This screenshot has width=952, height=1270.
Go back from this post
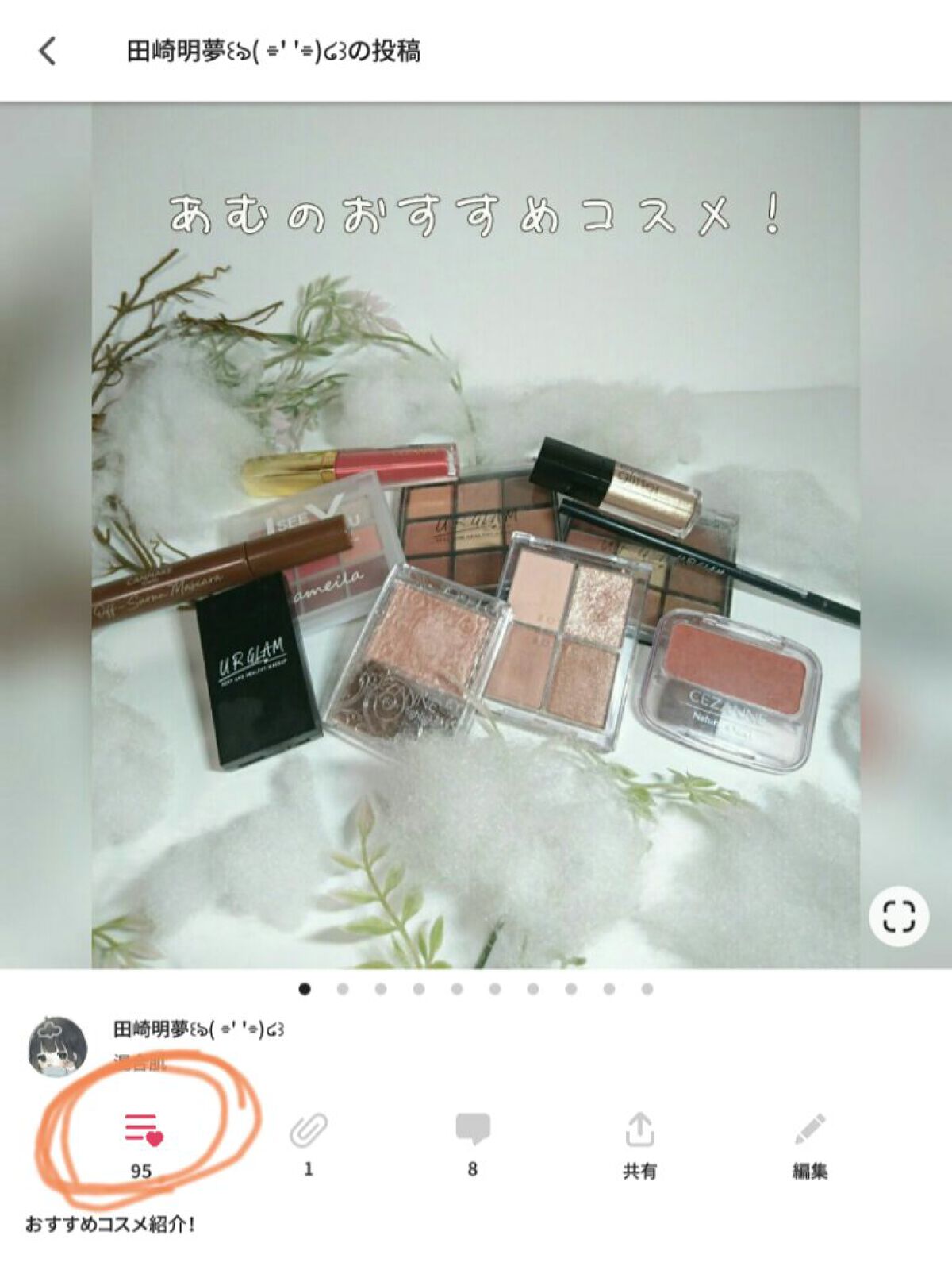(48, 52)
